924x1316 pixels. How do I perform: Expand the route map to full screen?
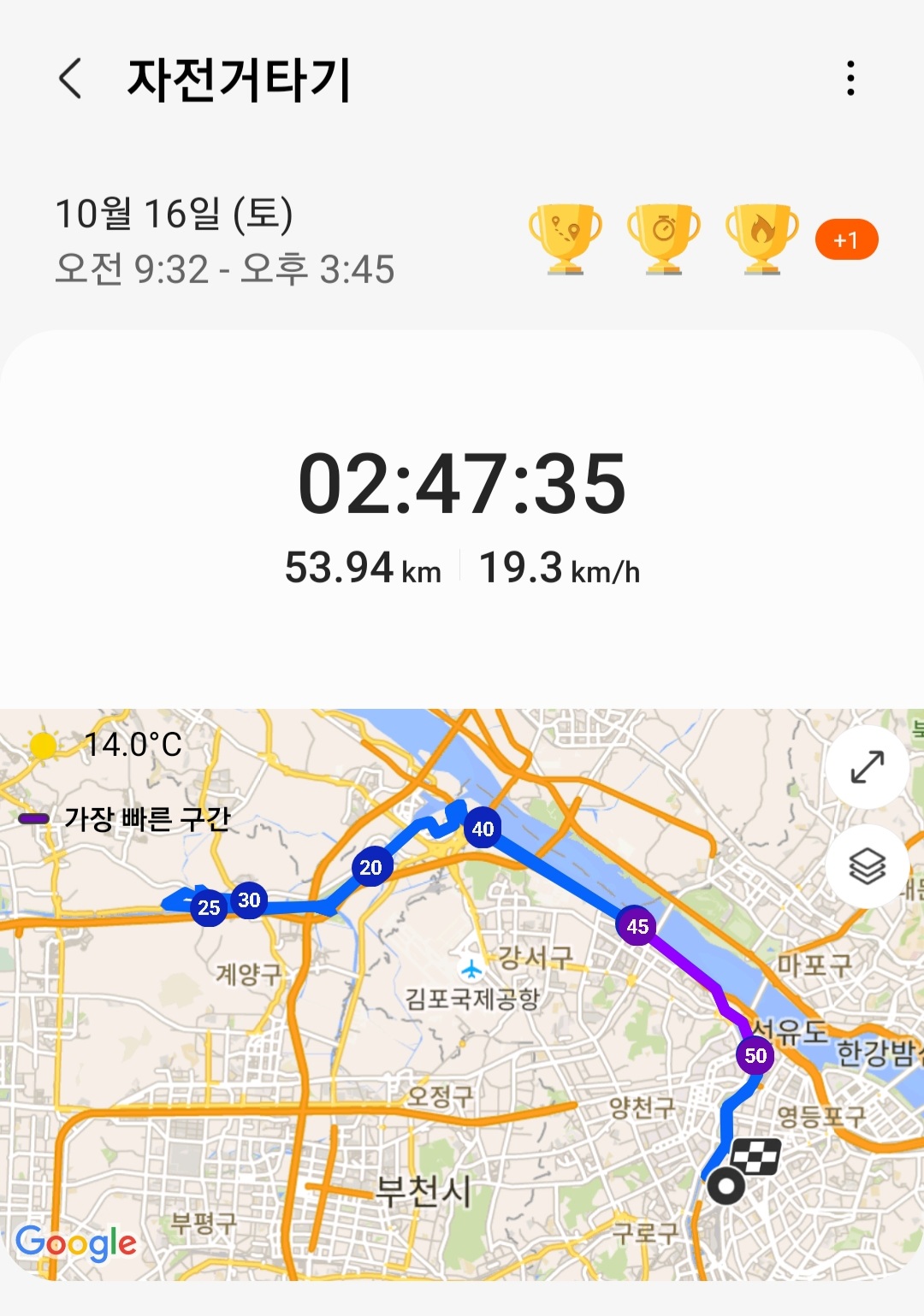coord(867,767)
